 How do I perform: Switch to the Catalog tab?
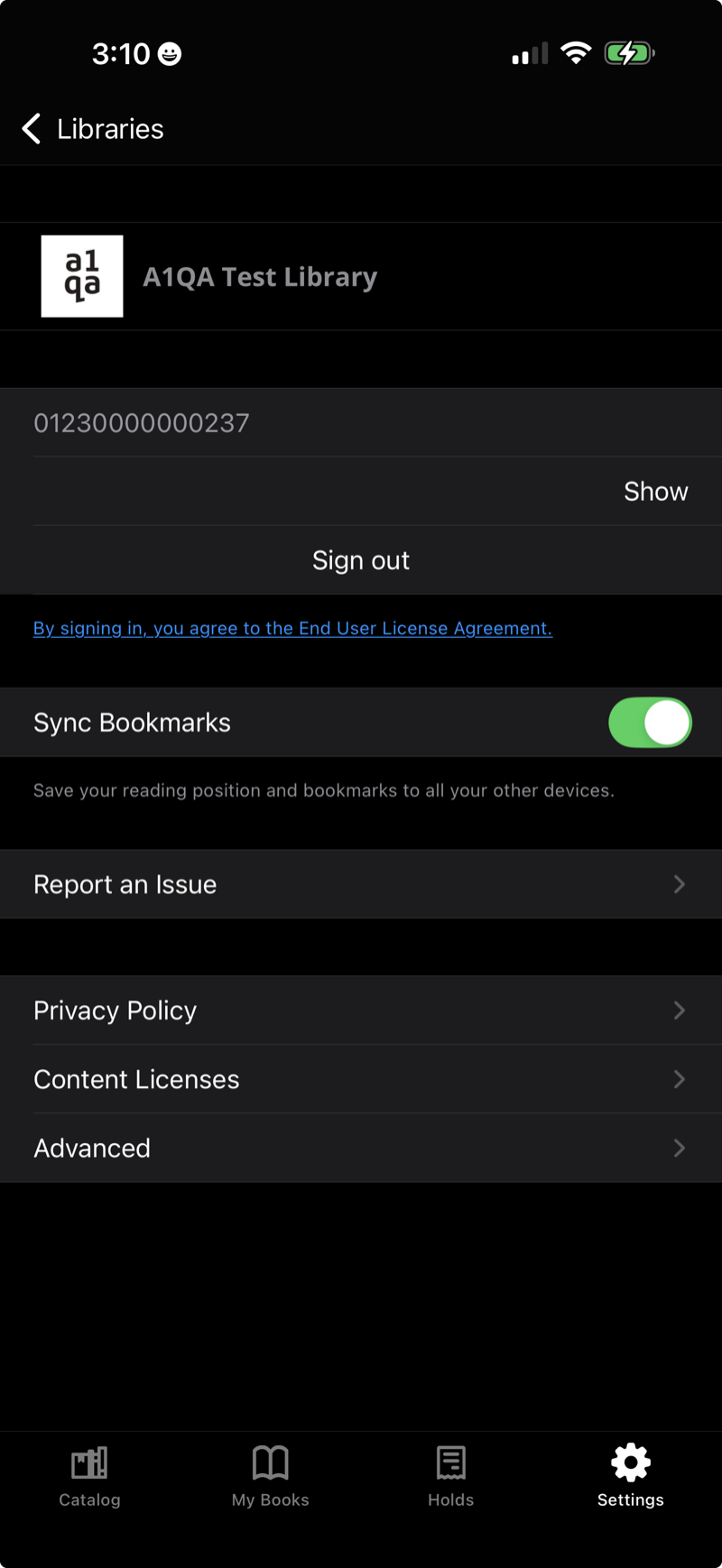coord(89,1476)
